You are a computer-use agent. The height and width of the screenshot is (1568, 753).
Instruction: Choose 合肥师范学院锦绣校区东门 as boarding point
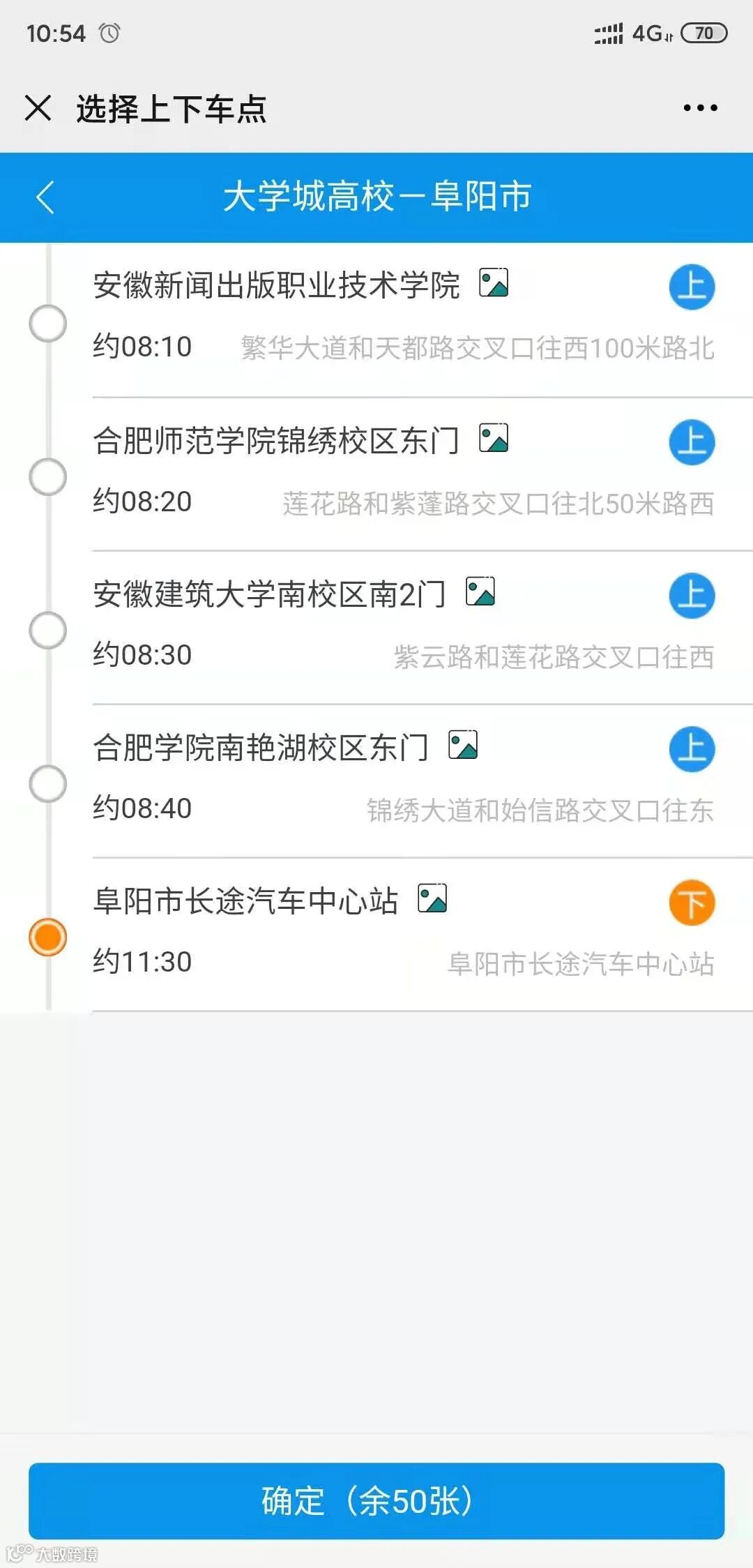coord(692,442)
